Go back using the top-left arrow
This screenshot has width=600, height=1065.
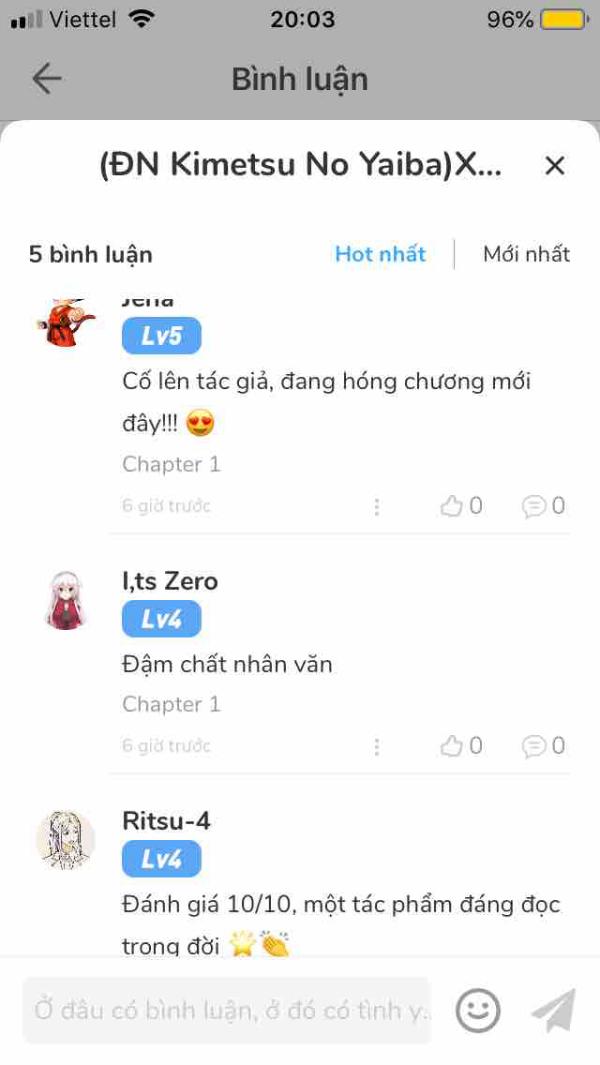coord(47,79)
